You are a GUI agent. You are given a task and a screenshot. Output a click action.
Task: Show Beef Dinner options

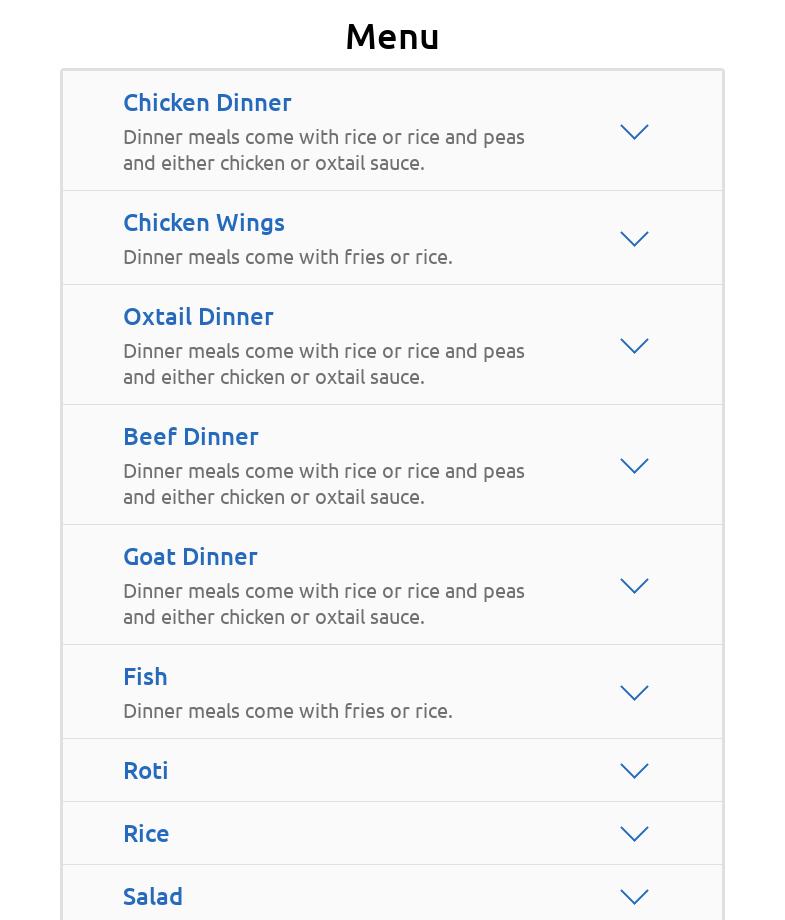pos(634,466)
